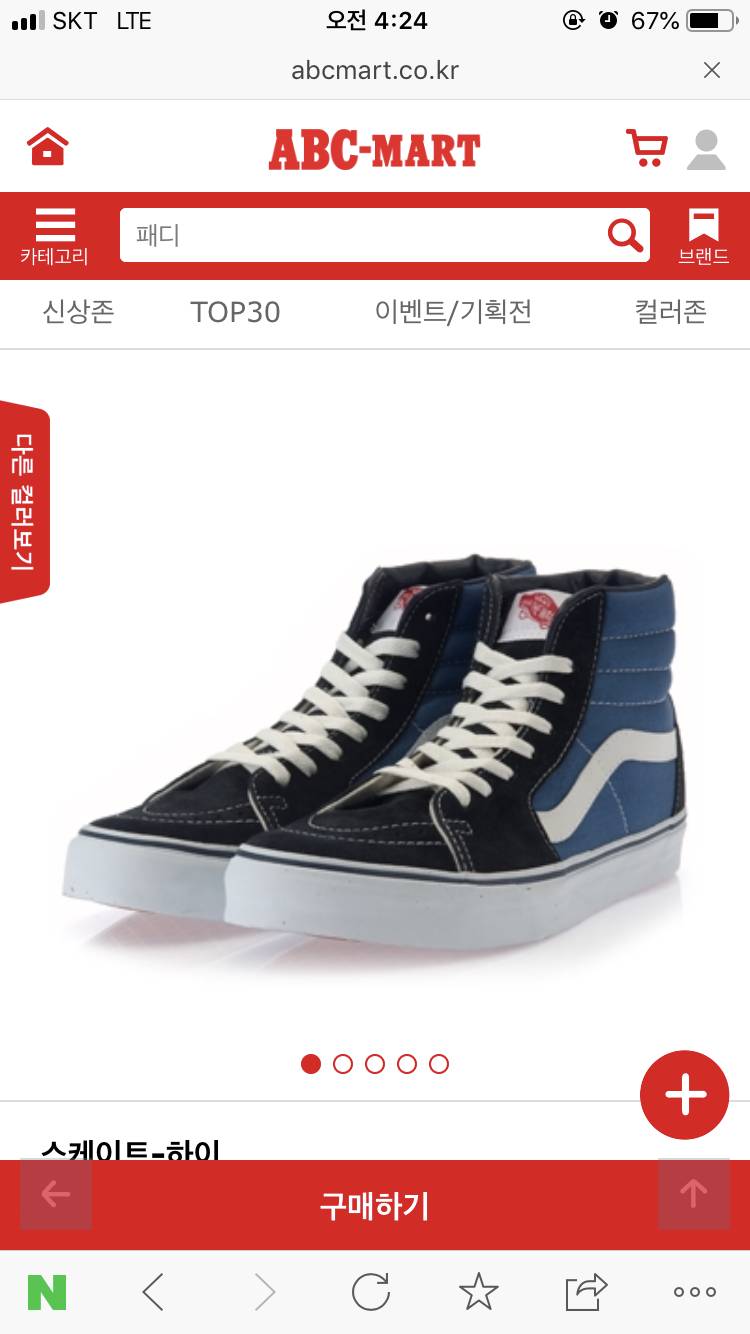The width and height of the screenshot is (750, 1334).
Task: Open the user account profile
Action: pyautogui.click(x=706, y=149)
